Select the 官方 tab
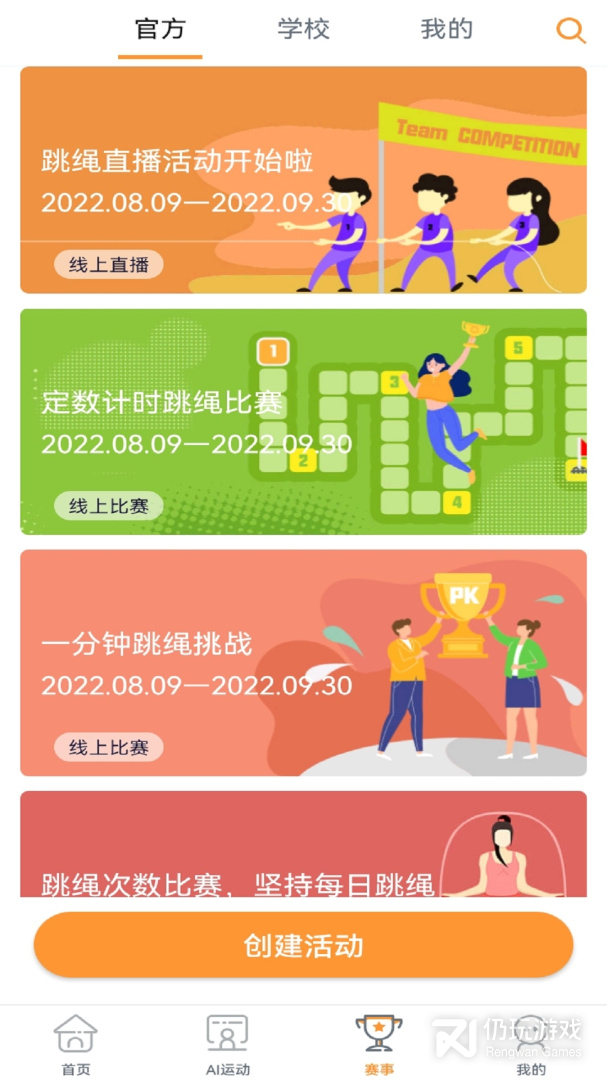The width and height of the screenshot is (607, 1080). coord(161,30)
